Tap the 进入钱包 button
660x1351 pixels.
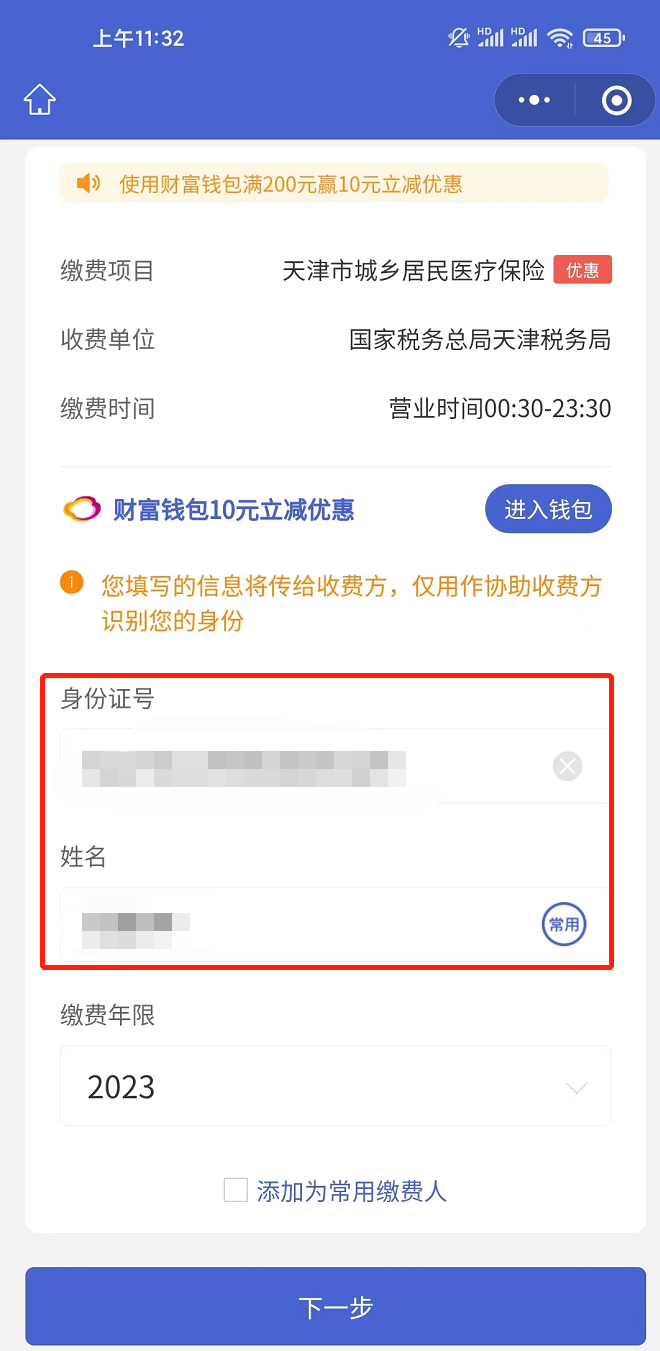coord(548,510)
